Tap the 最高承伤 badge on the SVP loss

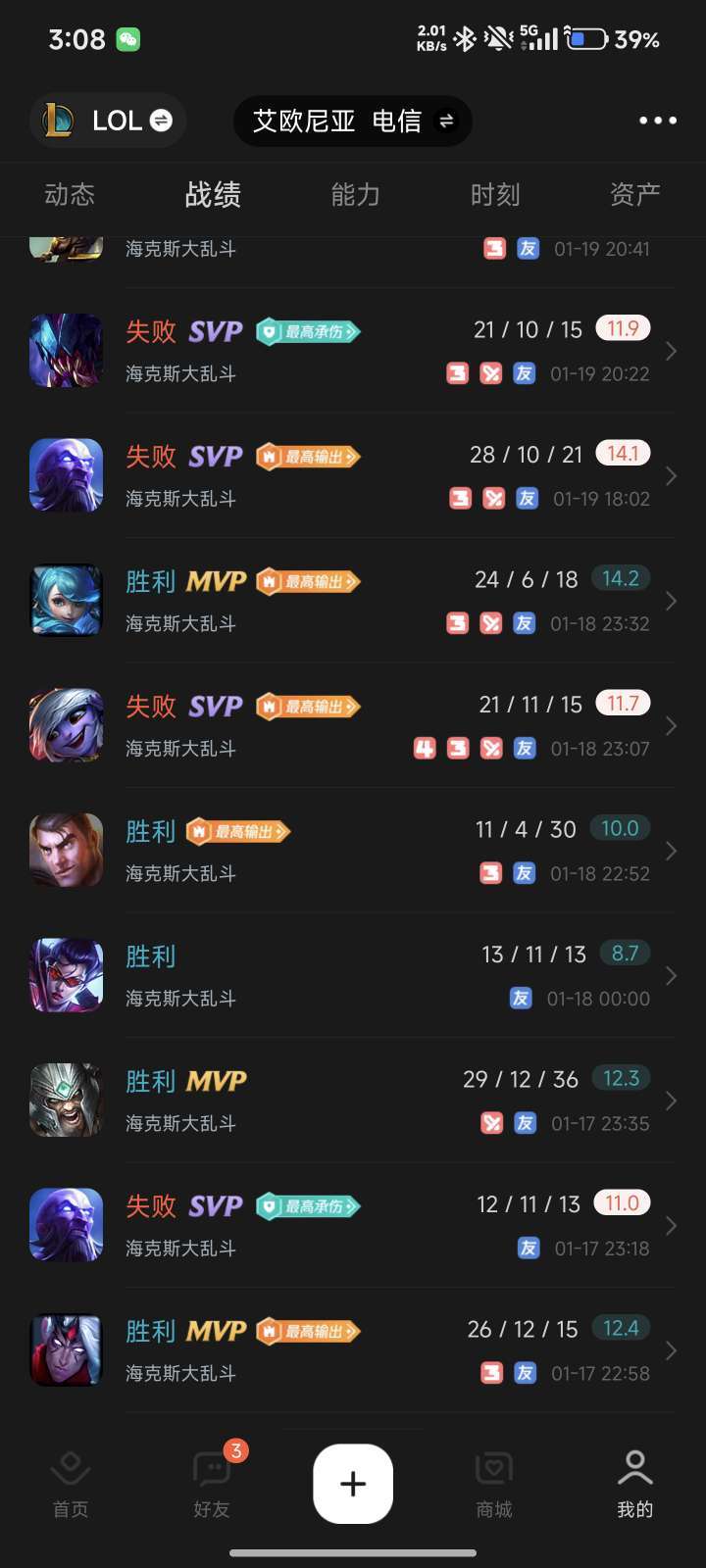308,331
